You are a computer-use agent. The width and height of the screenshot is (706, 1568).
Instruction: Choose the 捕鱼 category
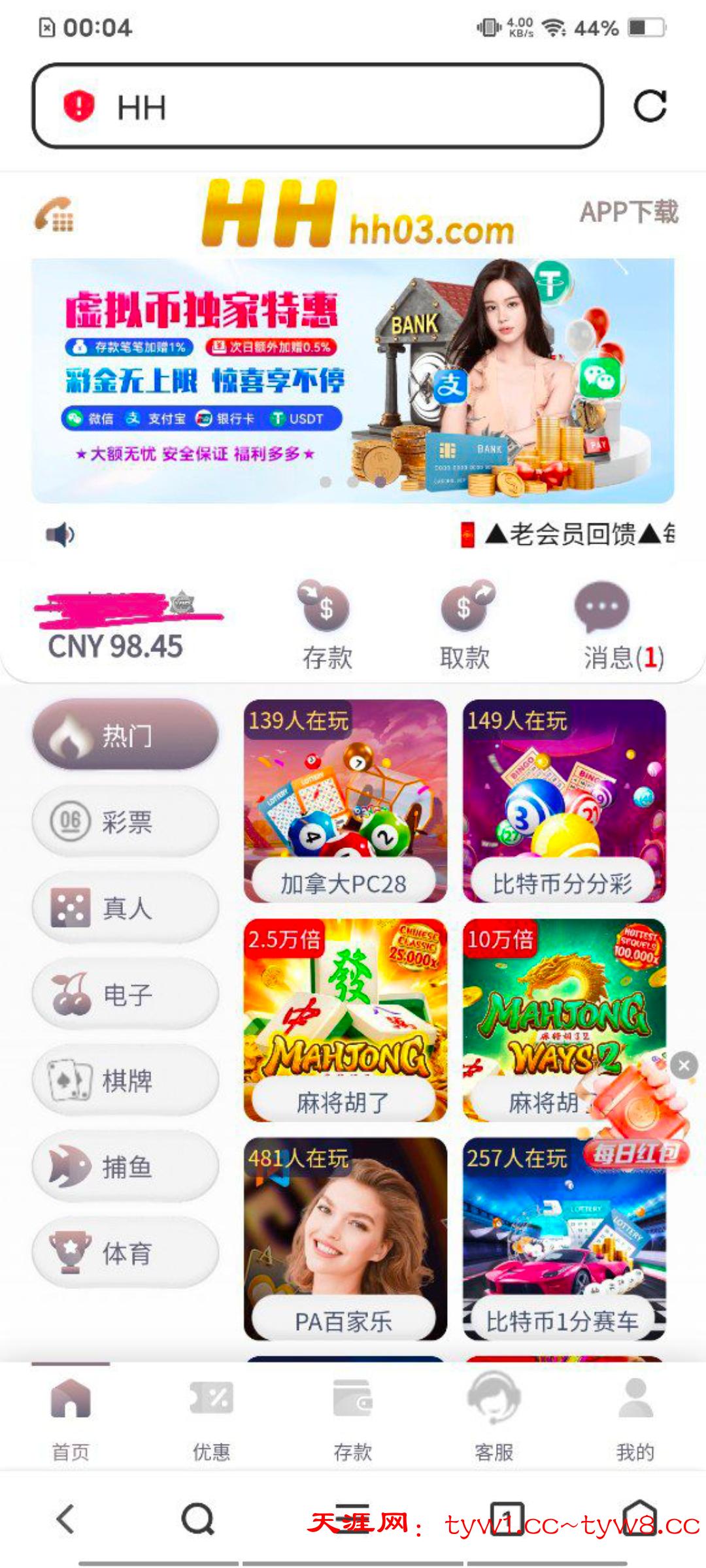(125, 1167)
